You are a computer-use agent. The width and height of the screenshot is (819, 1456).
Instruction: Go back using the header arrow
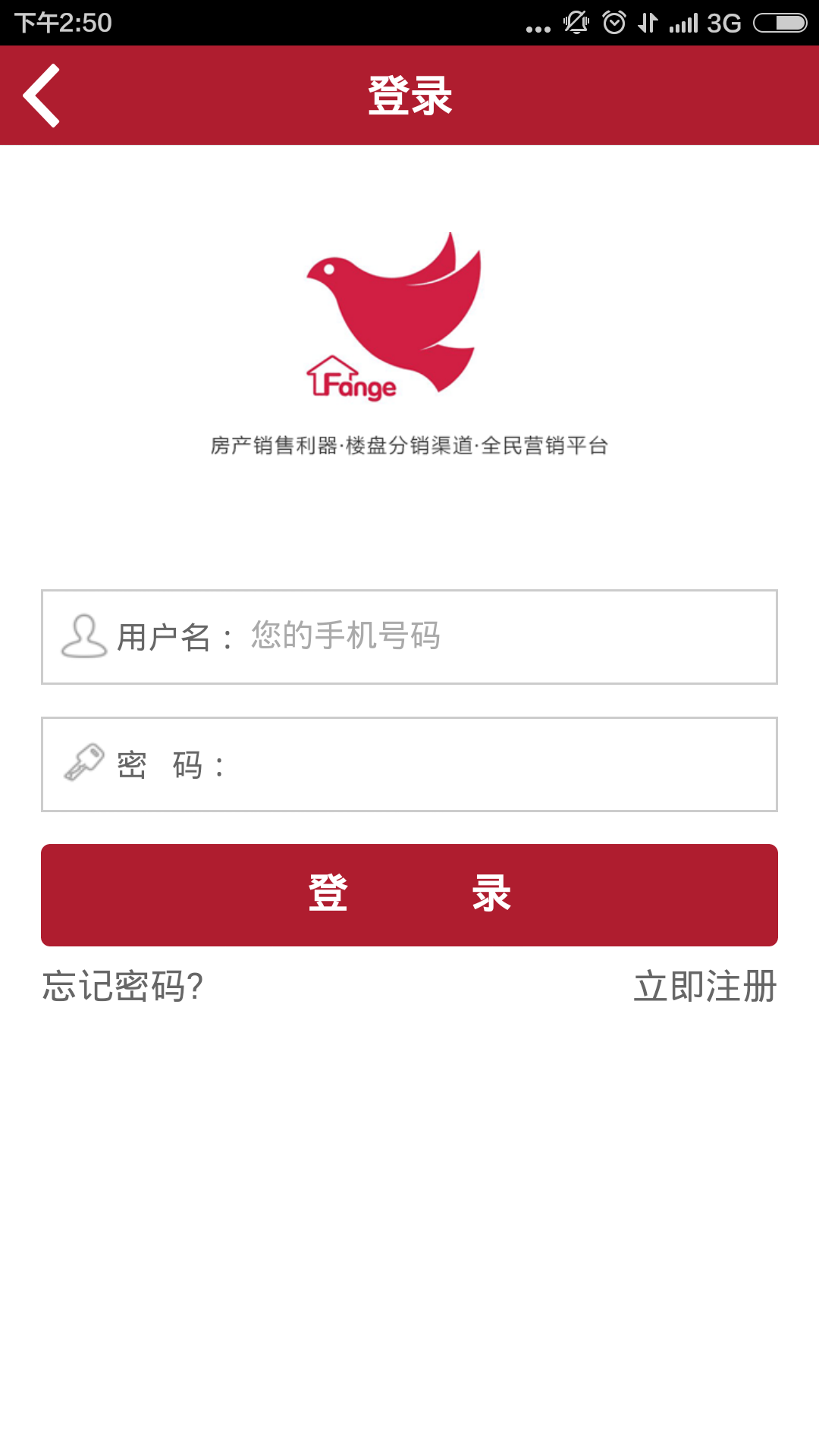[42, 96]
